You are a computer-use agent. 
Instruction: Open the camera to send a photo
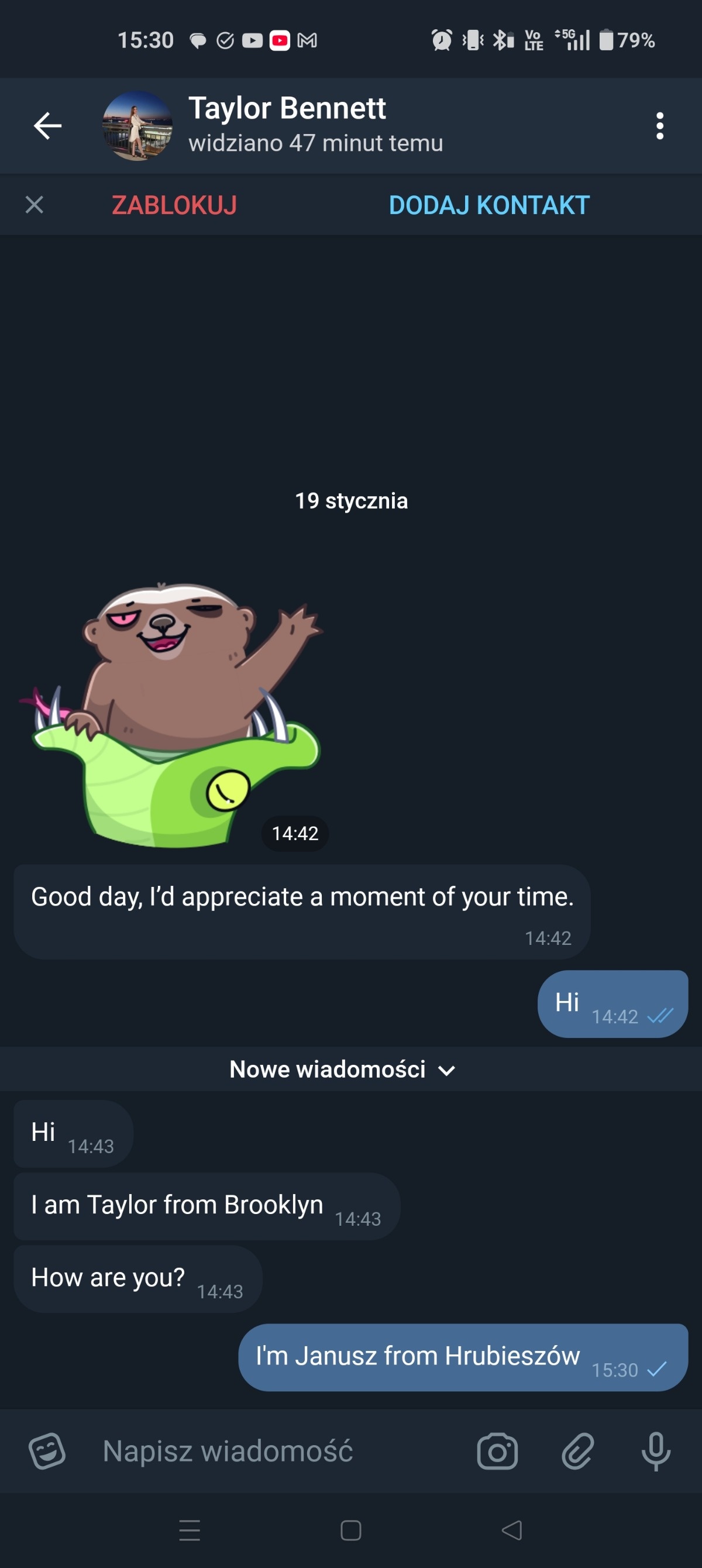pos(497,1451)
